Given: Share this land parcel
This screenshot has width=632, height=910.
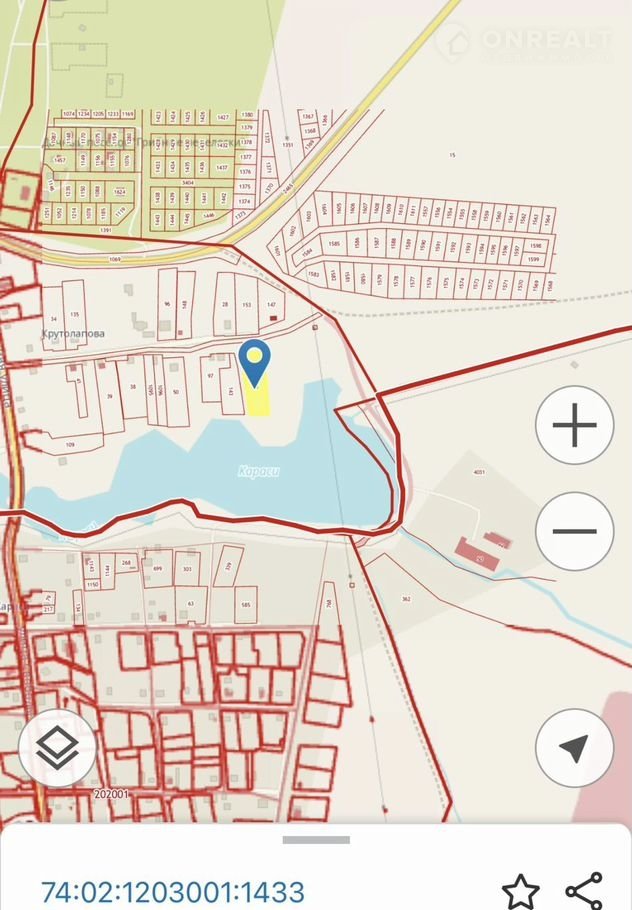Looking at the screenshot, I should click(584, 889).
